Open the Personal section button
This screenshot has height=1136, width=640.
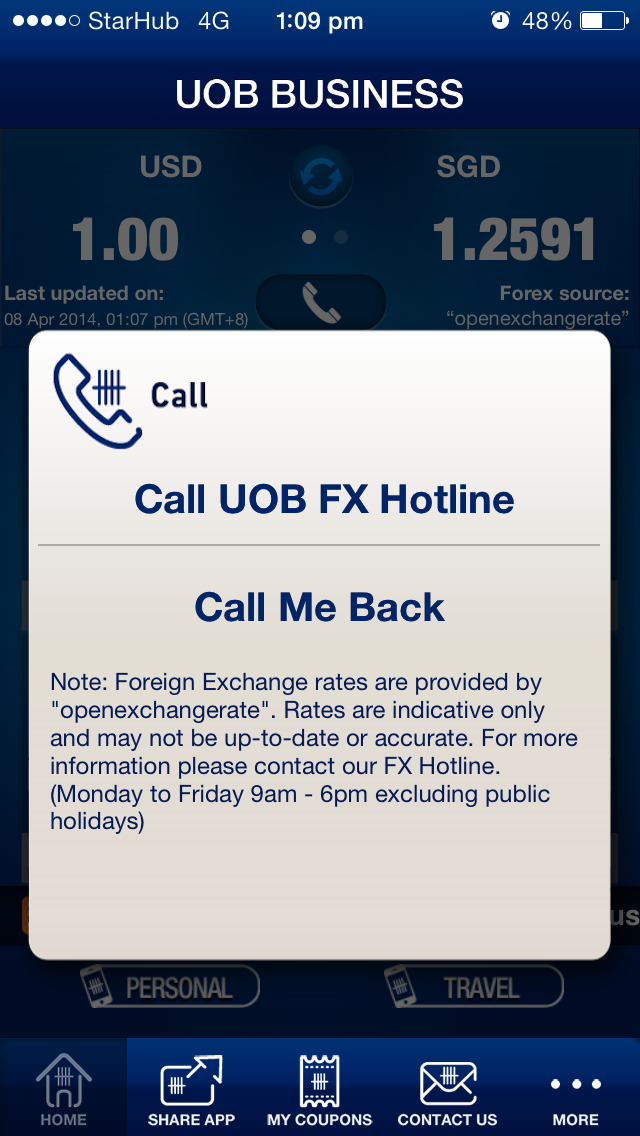click(x=168, y=988)
